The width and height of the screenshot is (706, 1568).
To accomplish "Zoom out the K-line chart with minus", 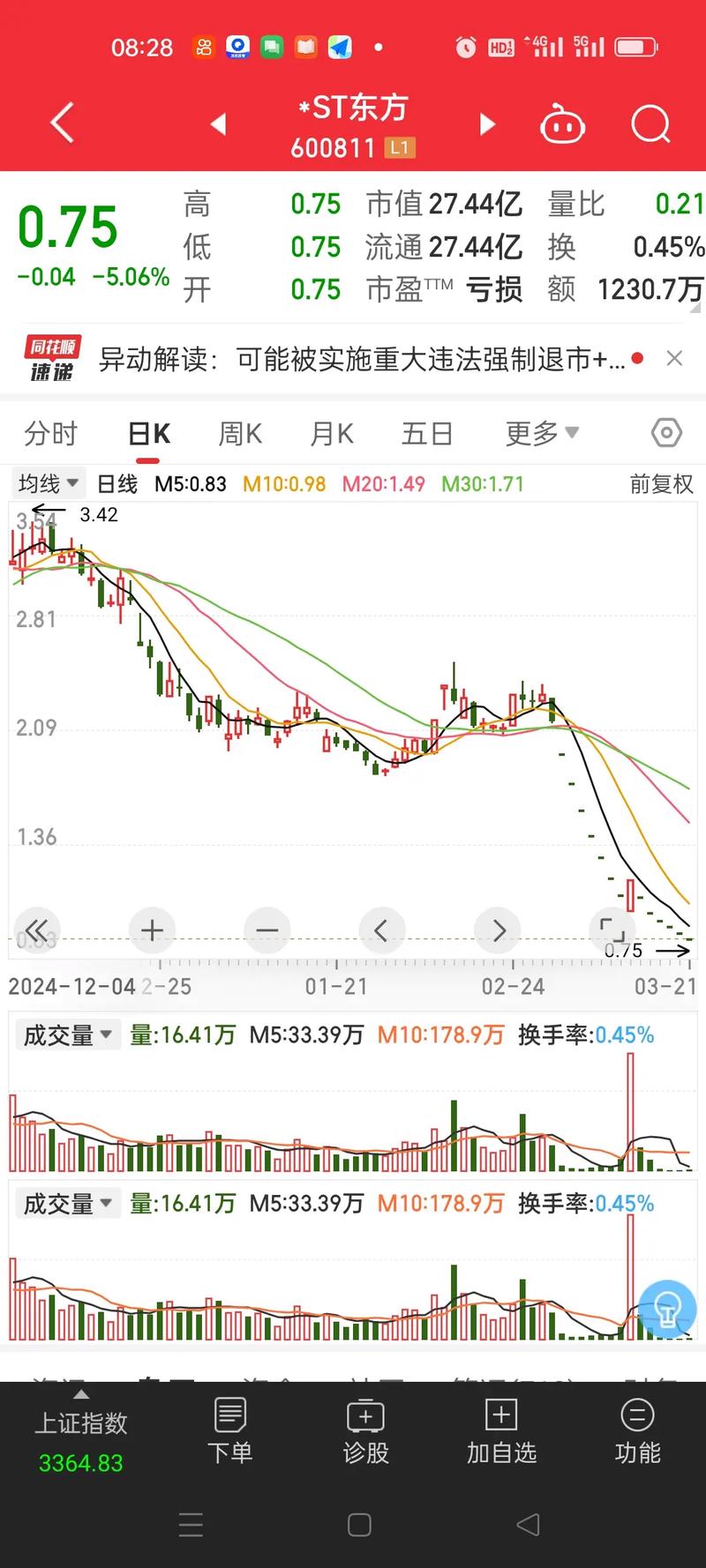I will pos(267,930).
